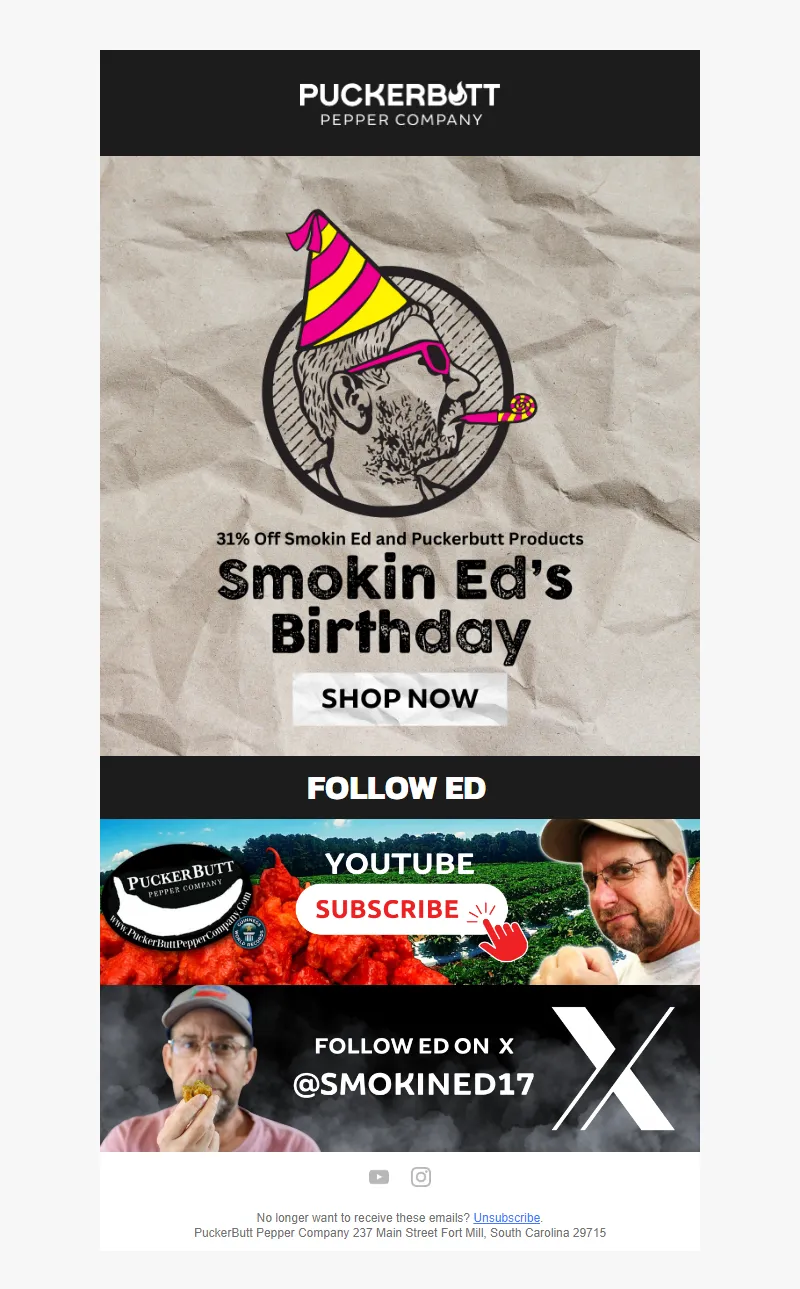
Task: Open the PuckerButt Pepper Company header logo
Action: 400,104
